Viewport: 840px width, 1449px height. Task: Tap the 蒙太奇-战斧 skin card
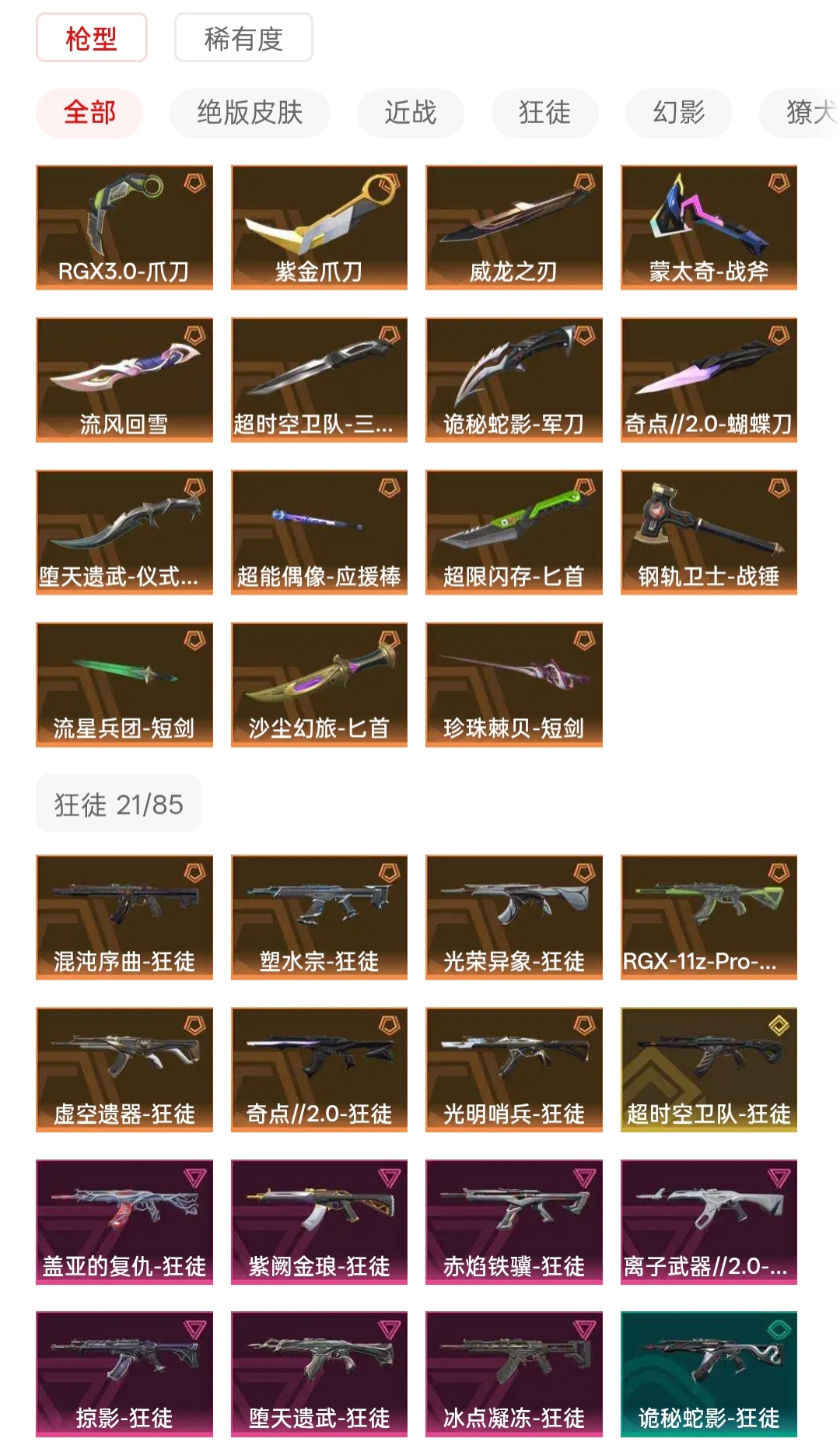click(709, 227)
